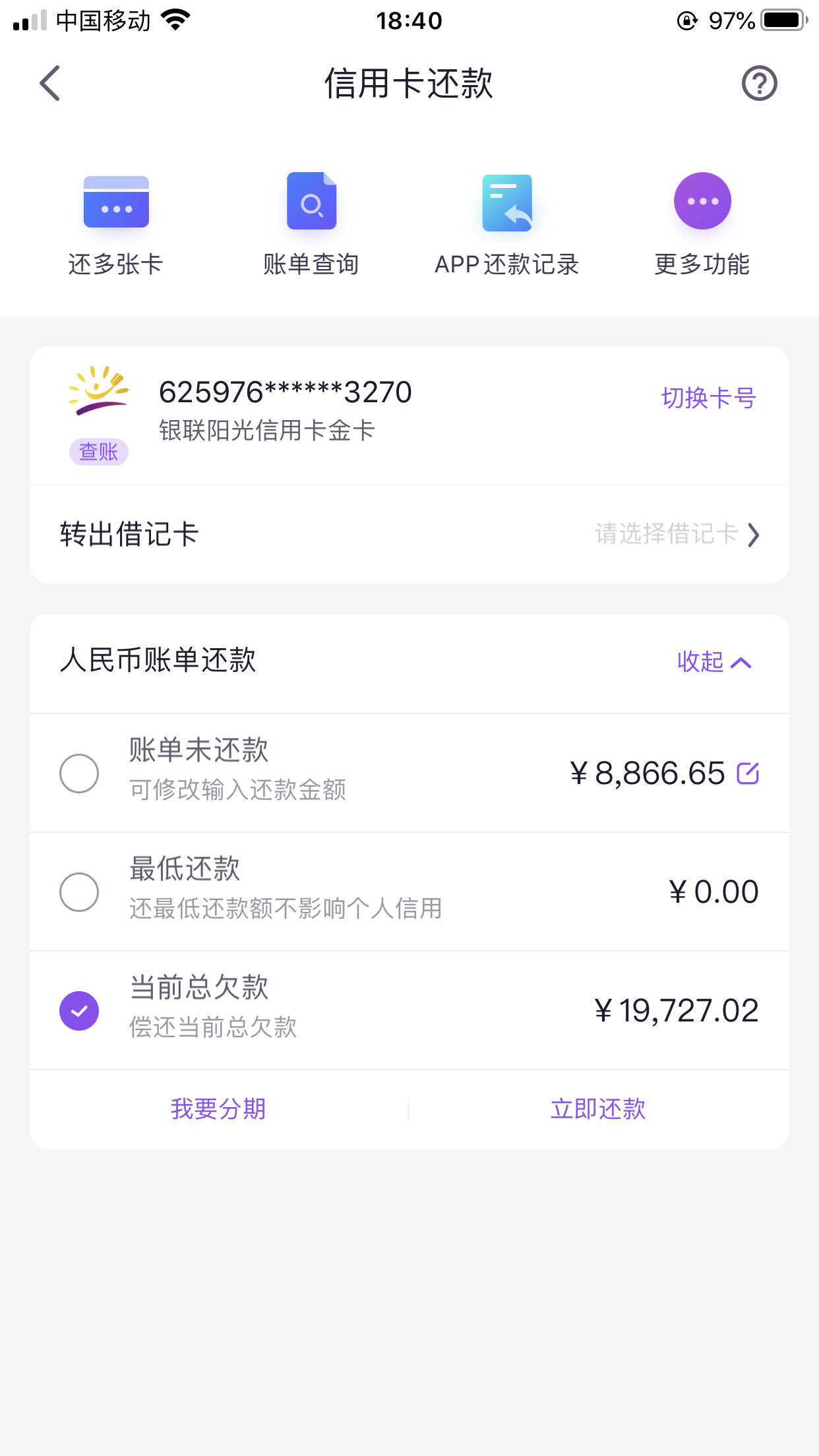The width and height of the screenshot is (819, 1456).
Task: Open 更多功能 for more functions
Action: [702, 226]
